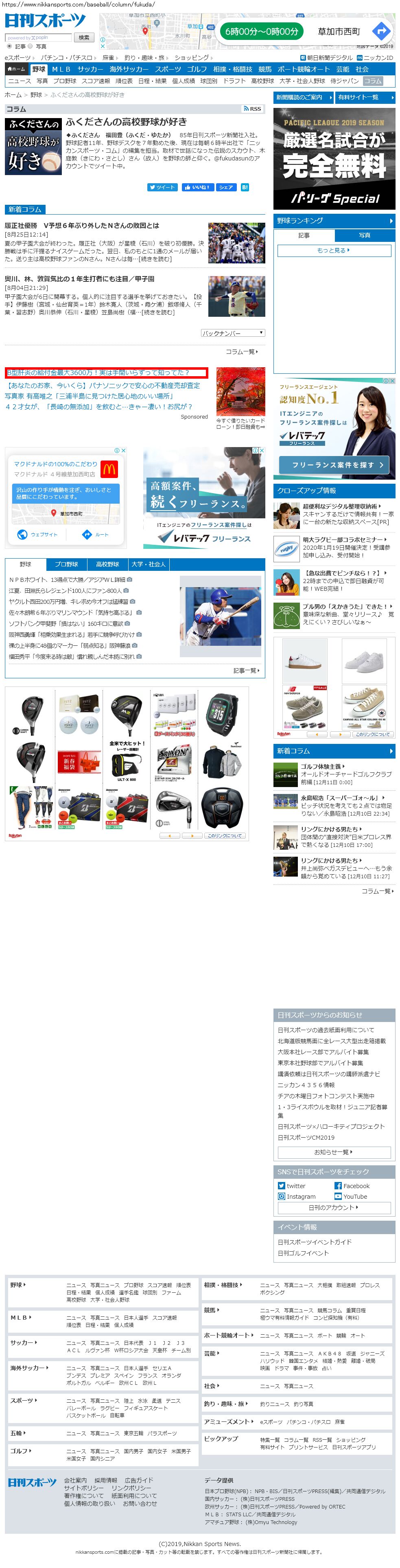Read the article 履正社優勝 V予想6年ぶり外したNさんの敗因とは
The image size is (400, 1568).
[82, 226]
